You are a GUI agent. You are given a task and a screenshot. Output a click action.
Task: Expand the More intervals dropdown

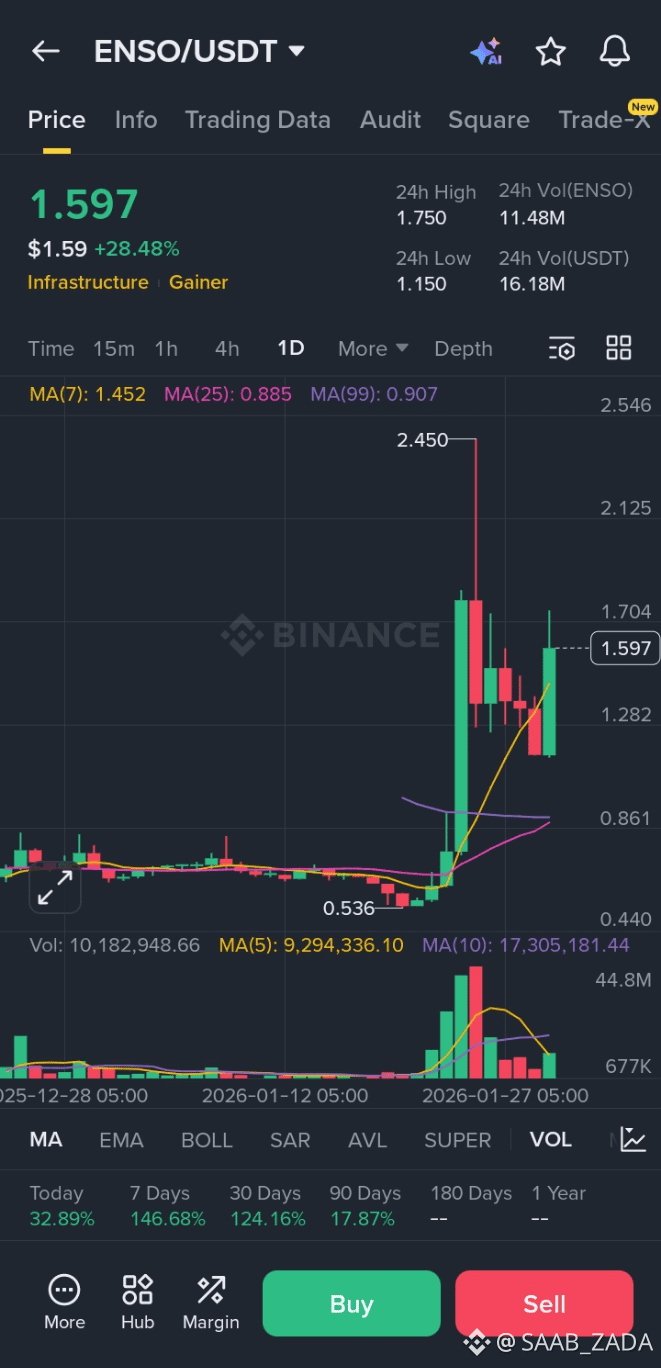[x=372, y=348]
